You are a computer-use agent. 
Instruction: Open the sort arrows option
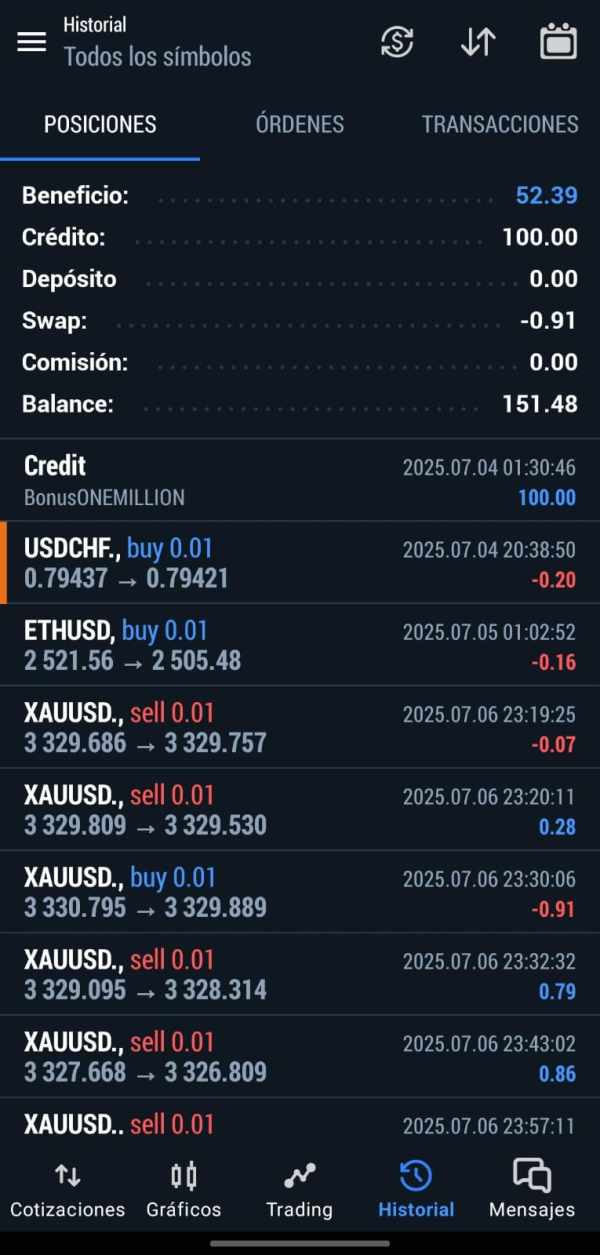[x=478, y=42]
